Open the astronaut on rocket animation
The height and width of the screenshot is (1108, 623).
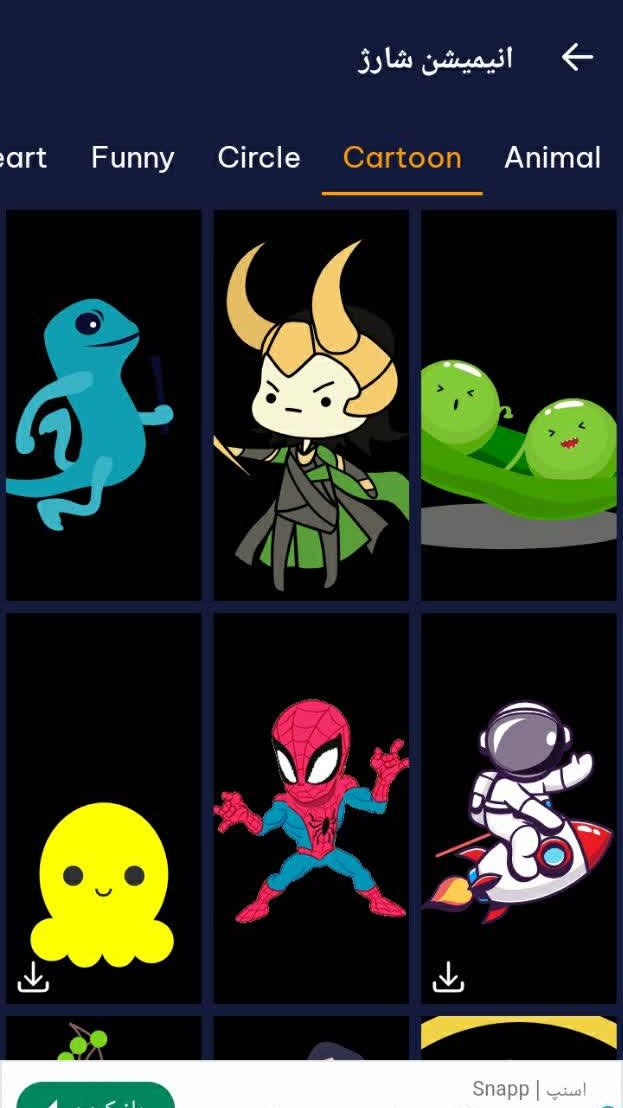(518, 808)
